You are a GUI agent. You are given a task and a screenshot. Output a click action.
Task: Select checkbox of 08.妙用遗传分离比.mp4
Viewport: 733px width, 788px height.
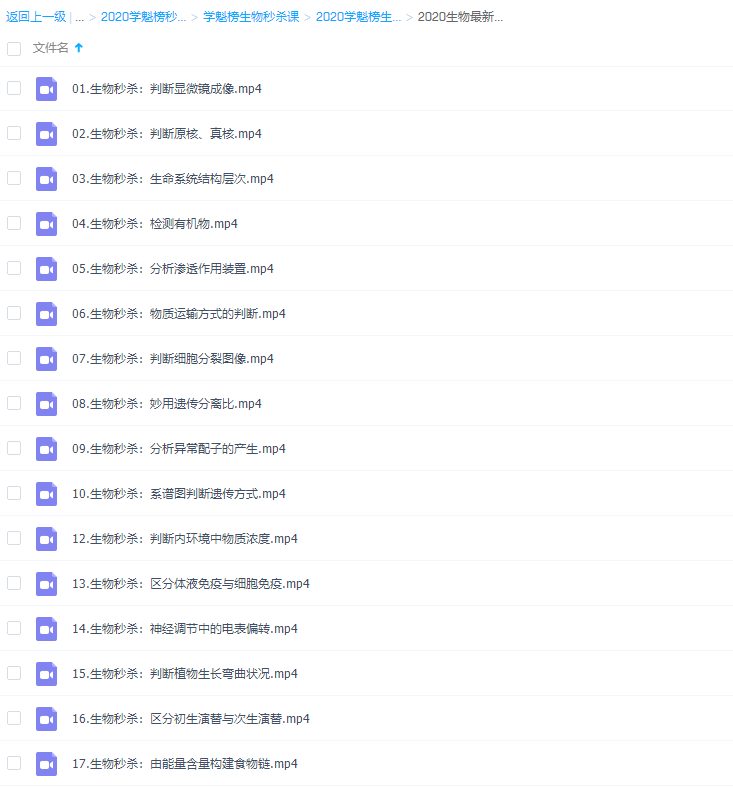14,403
